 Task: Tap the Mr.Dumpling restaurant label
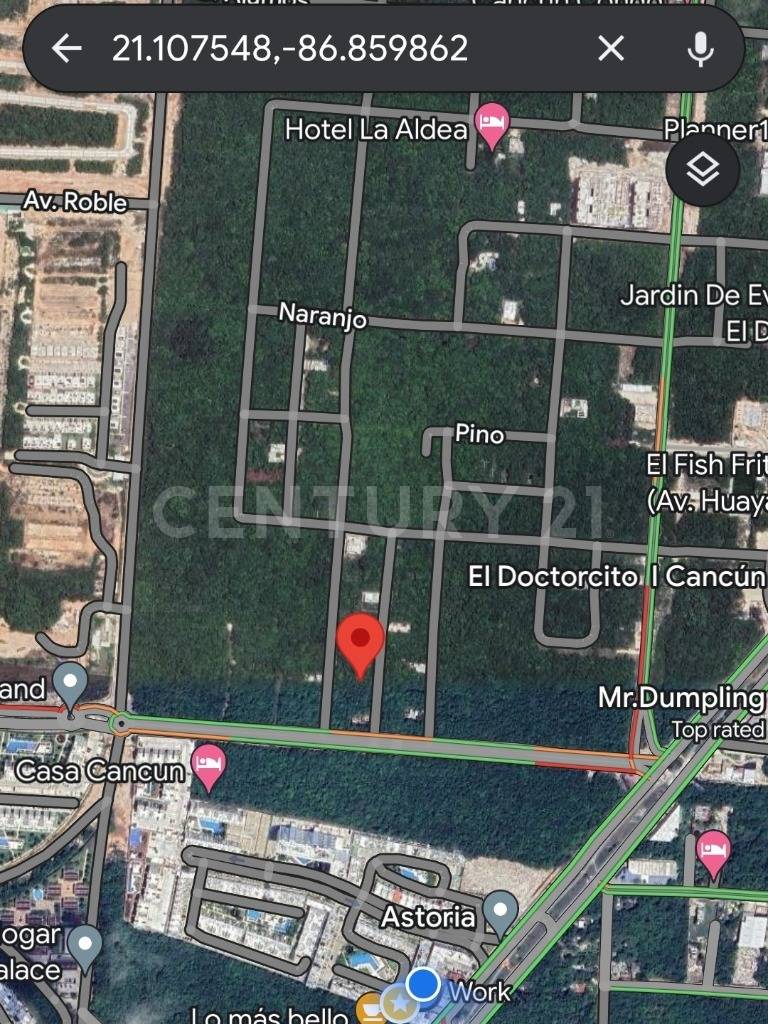click(x=680, y=698)
